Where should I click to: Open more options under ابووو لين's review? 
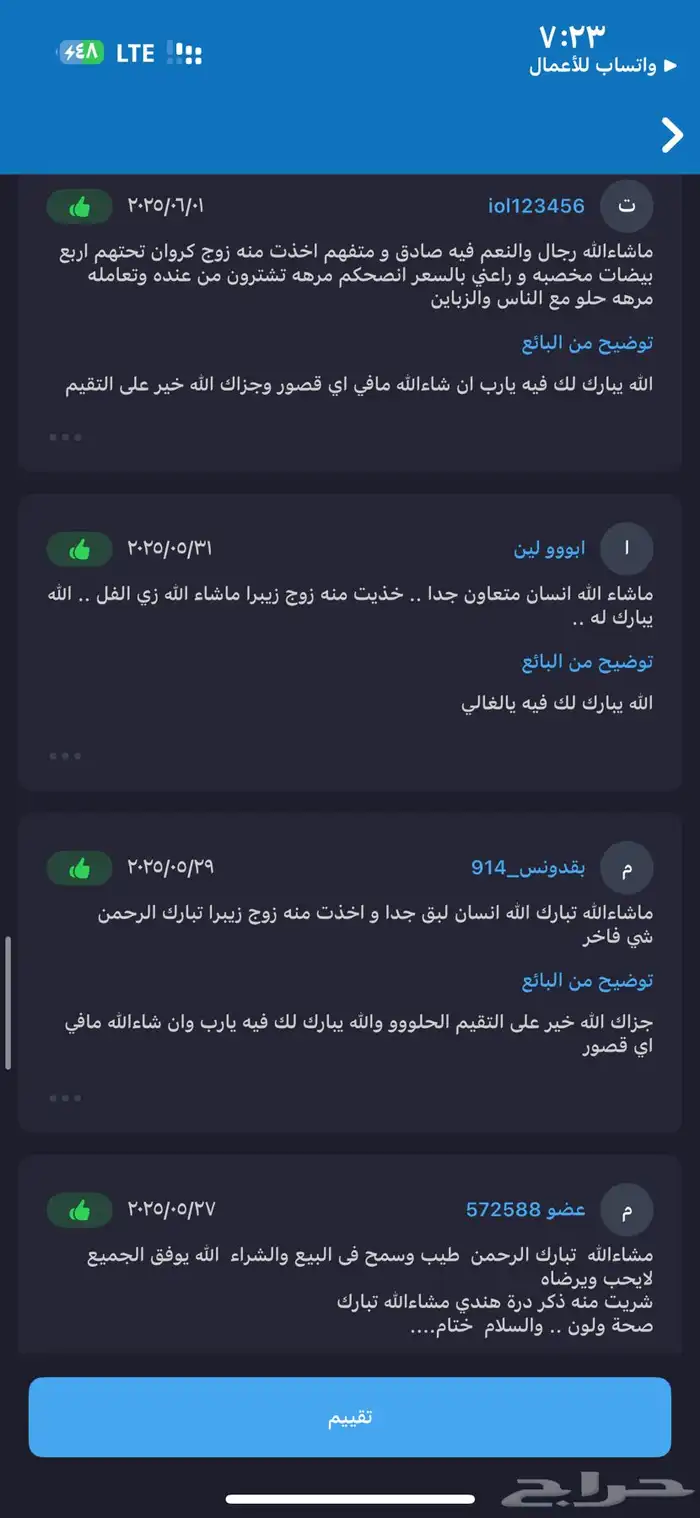click(65, 756)
